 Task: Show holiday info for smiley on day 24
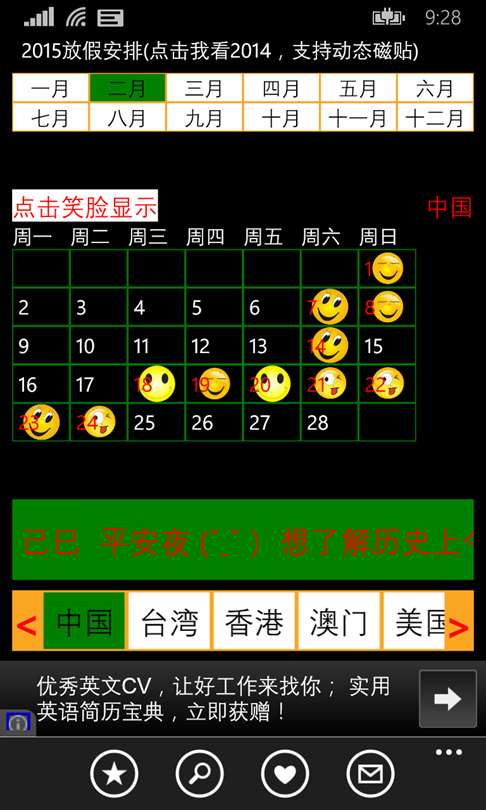(99, 422)
